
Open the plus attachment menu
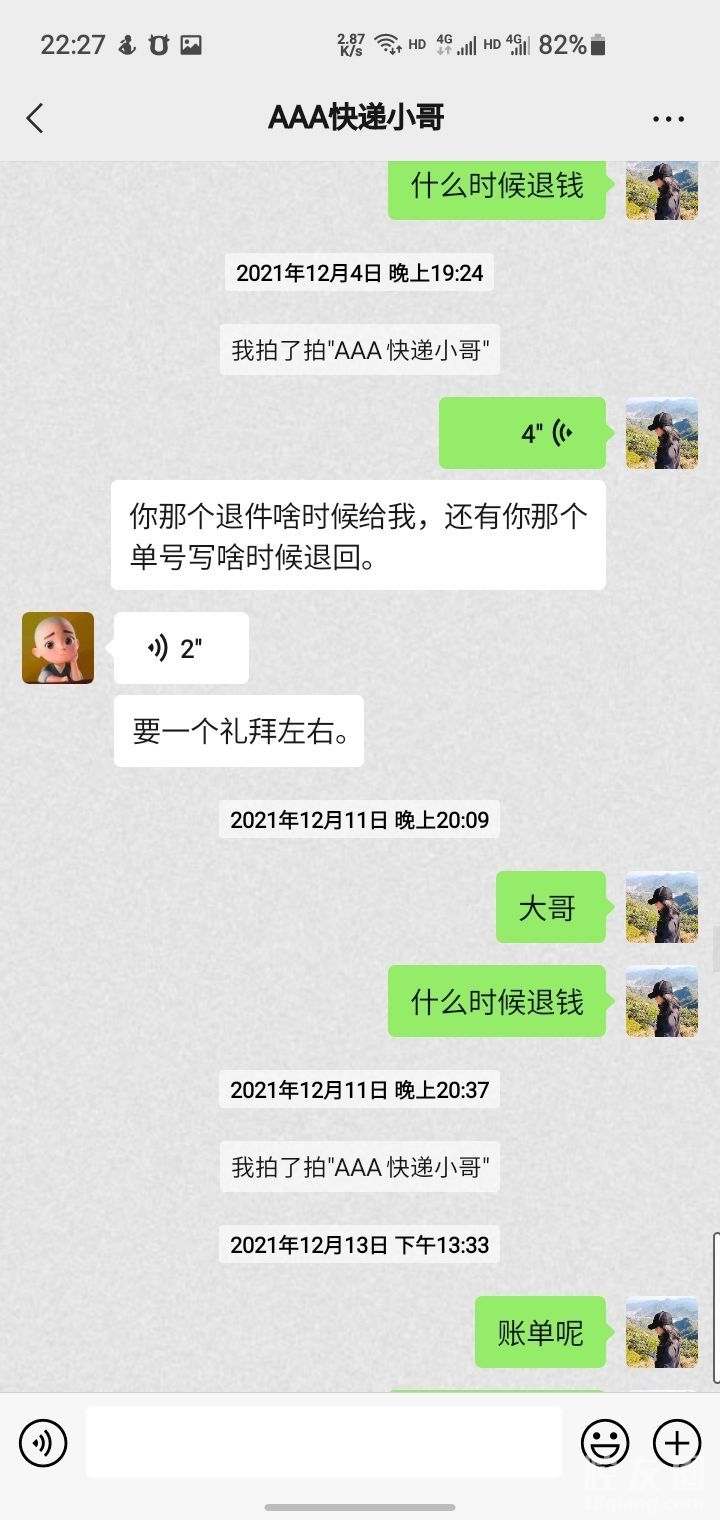[677, 1443]
